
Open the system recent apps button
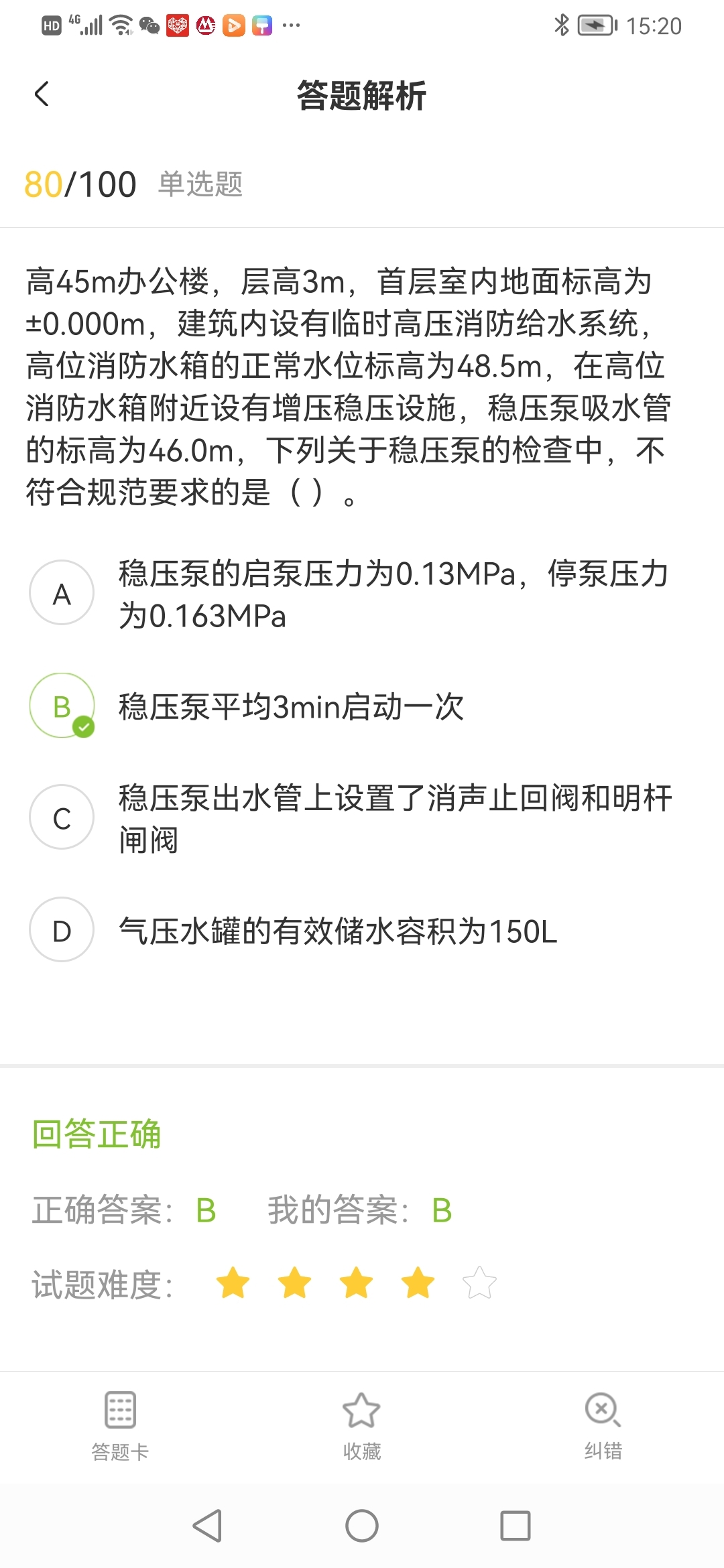[x=516, y=1526]
